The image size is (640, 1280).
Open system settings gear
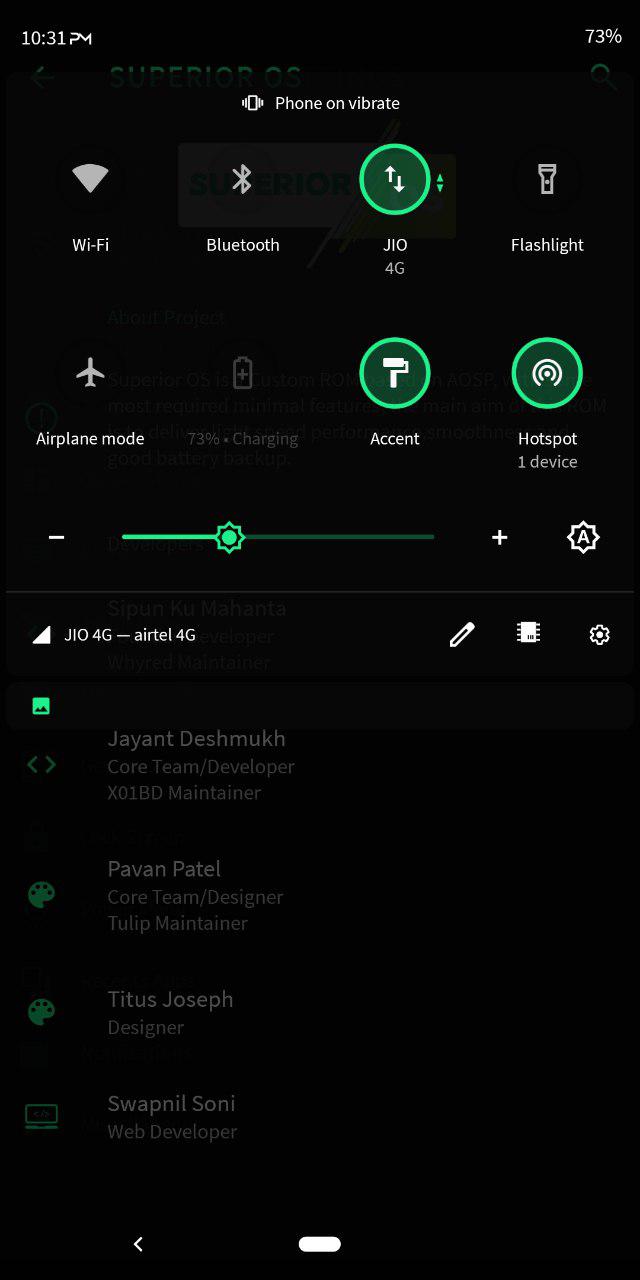(x=600, y=634)
